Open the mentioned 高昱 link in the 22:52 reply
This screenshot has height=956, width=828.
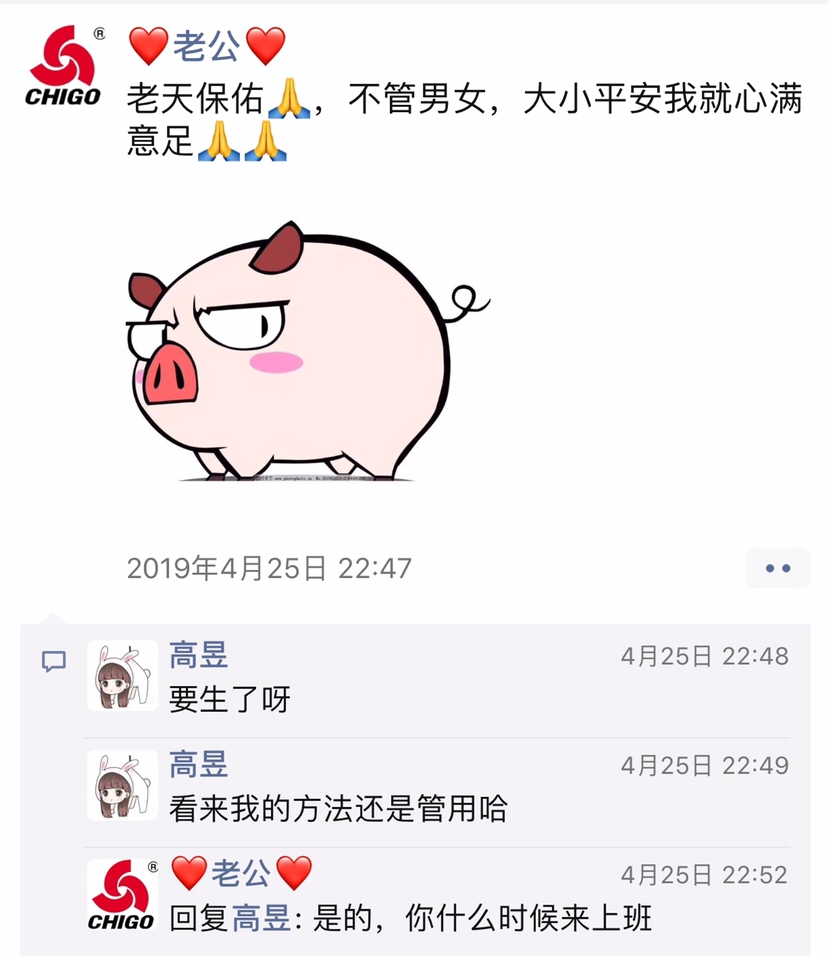click(260, 918)
